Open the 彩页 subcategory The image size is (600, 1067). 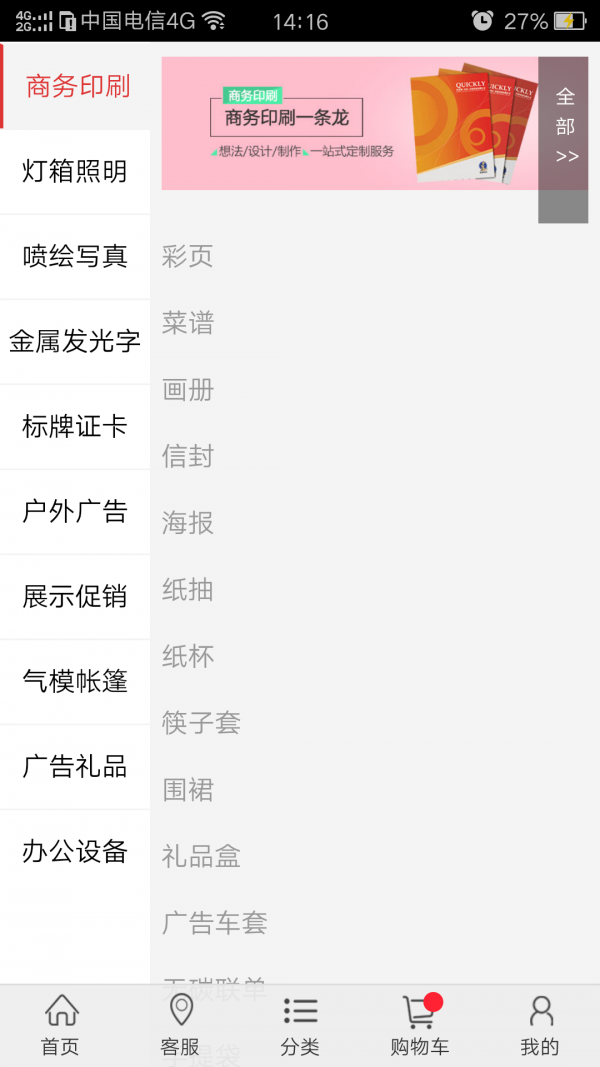pyautogui.click(x=187, y=257)
